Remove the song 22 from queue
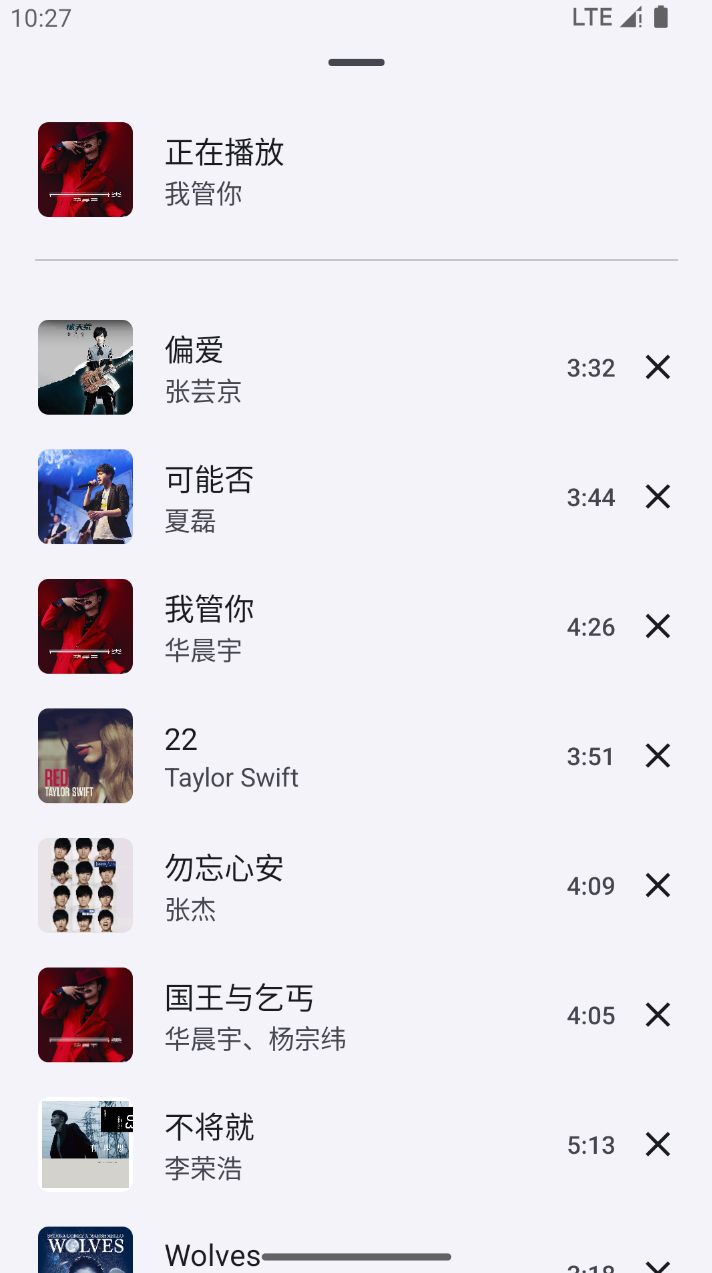The image size is (712, 1273). pyautogui.click(x=657, y=756)
